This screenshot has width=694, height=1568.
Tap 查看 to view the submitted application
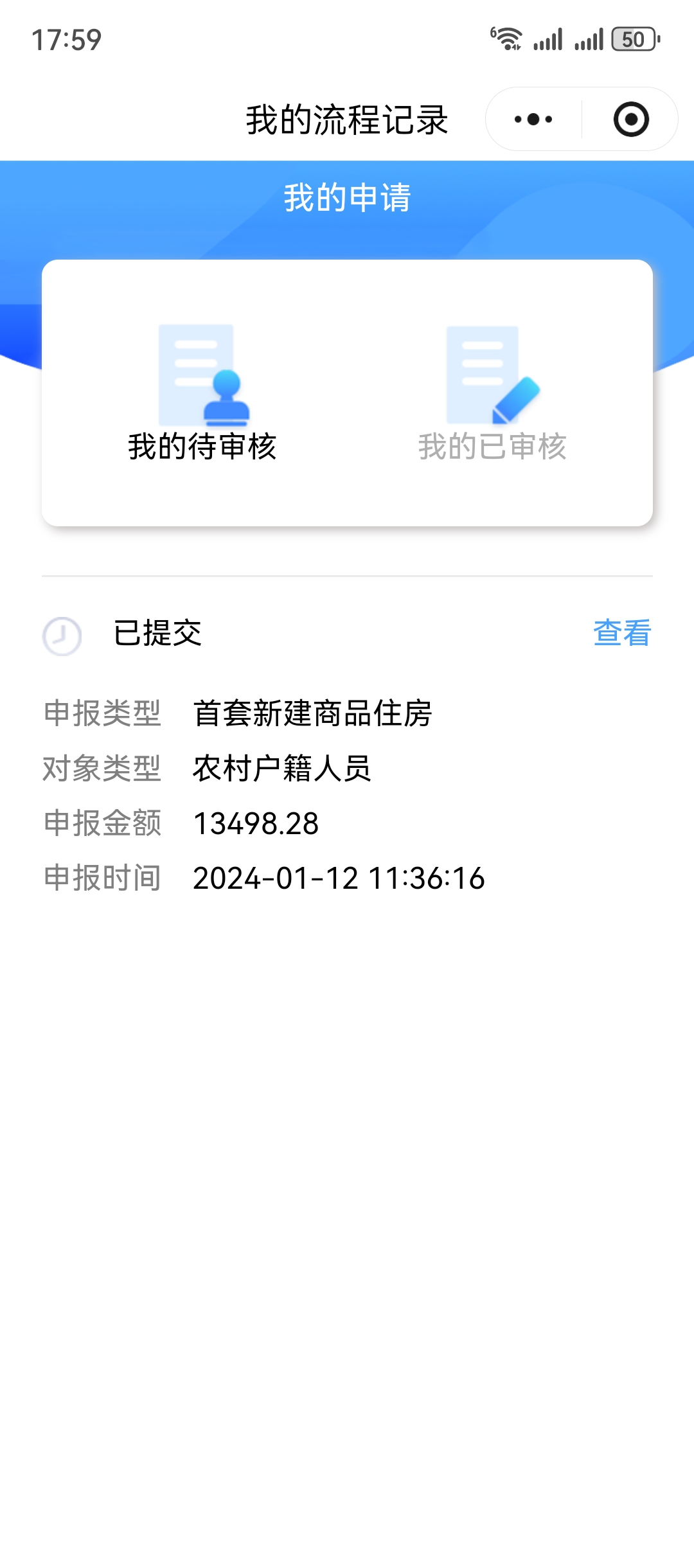click(621, 633)
